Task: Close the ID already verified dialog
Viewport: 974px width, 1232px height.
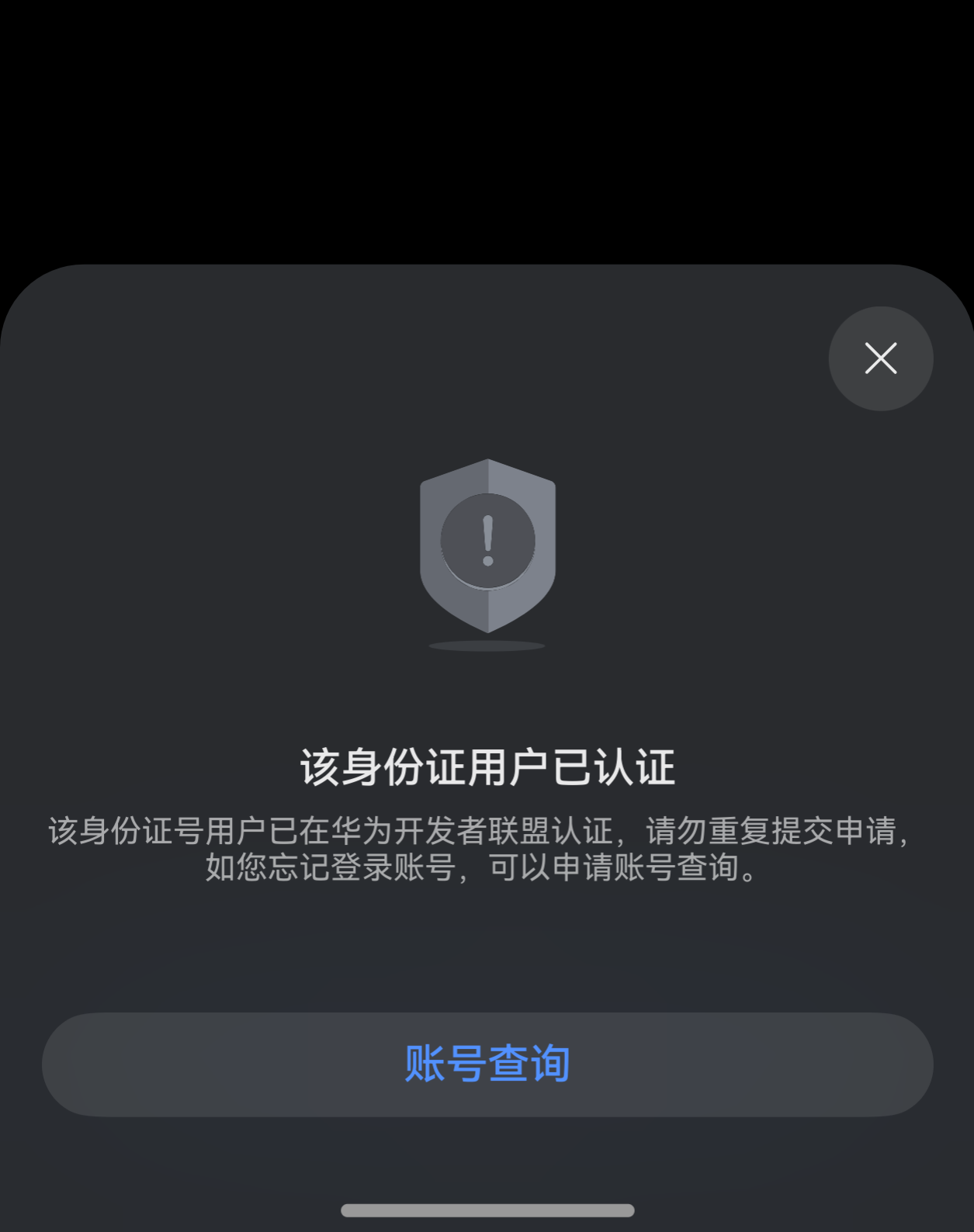Action: pyautogui.click(x=880, y=358)
